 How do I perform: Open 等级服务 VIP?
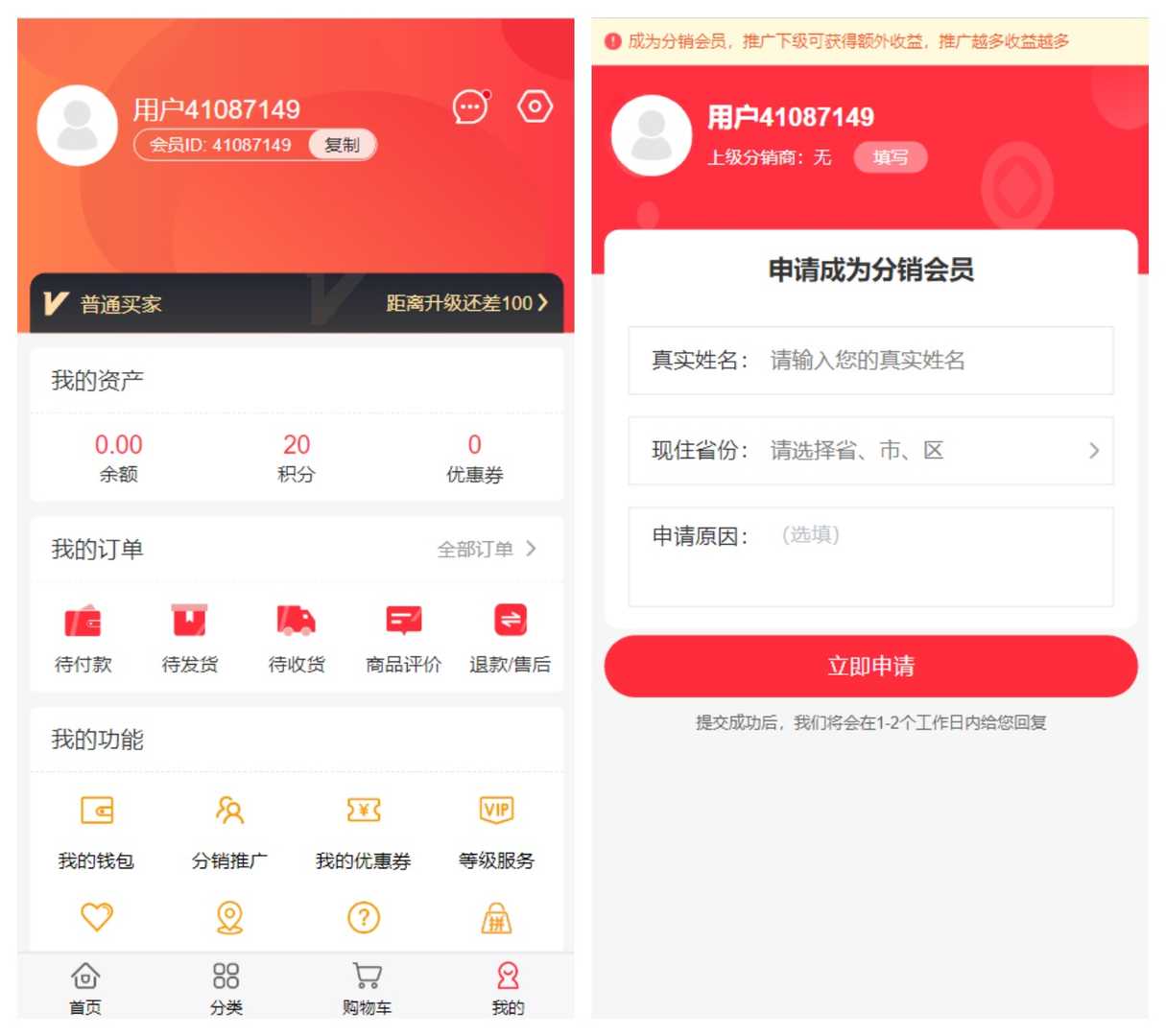[496, 832]
